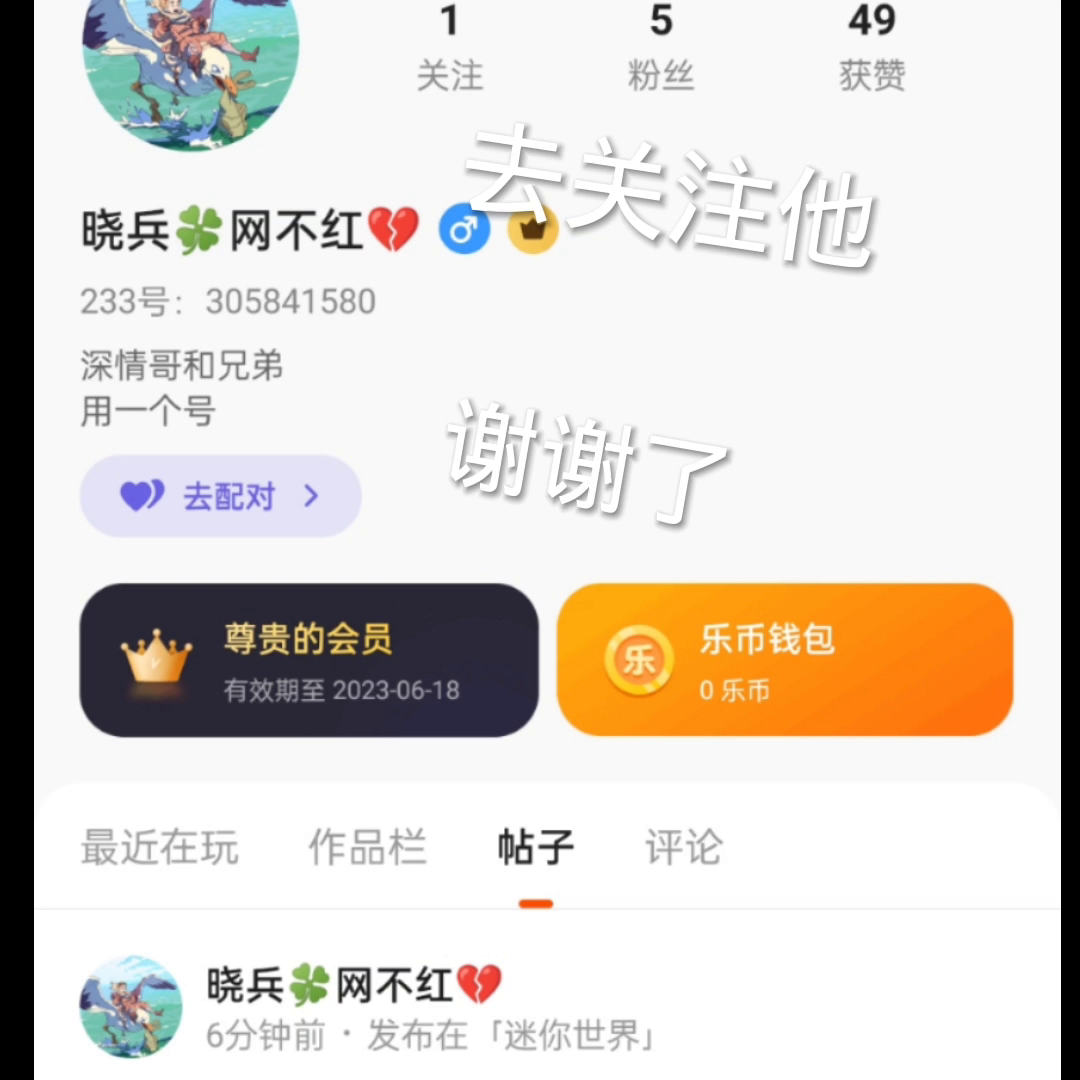Tap the gold crown member badge
This screenshot has width=1080, height=1080.
(533, 231)
